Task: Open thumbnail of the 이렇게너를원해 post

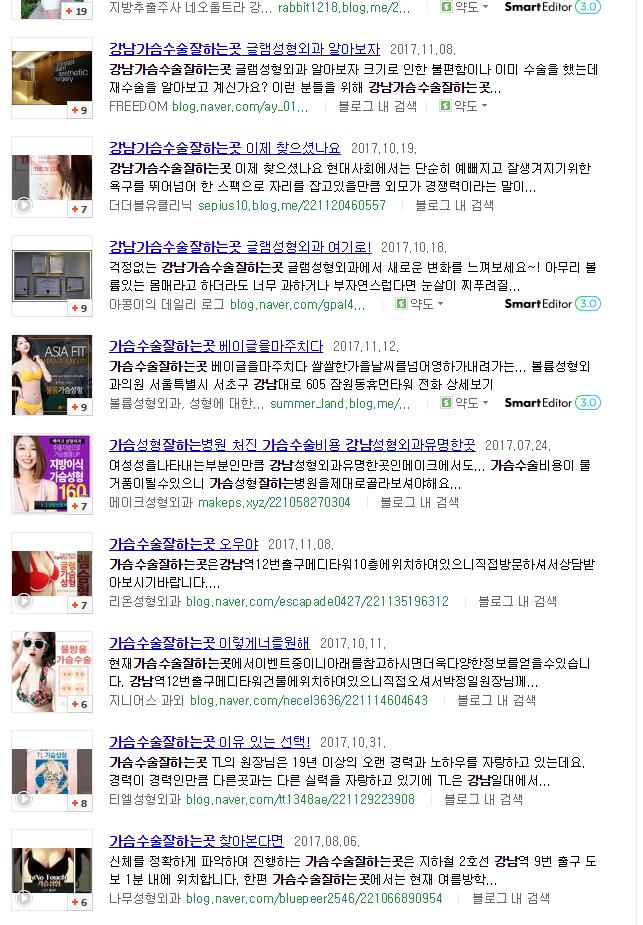Action: tap(52, 671)
